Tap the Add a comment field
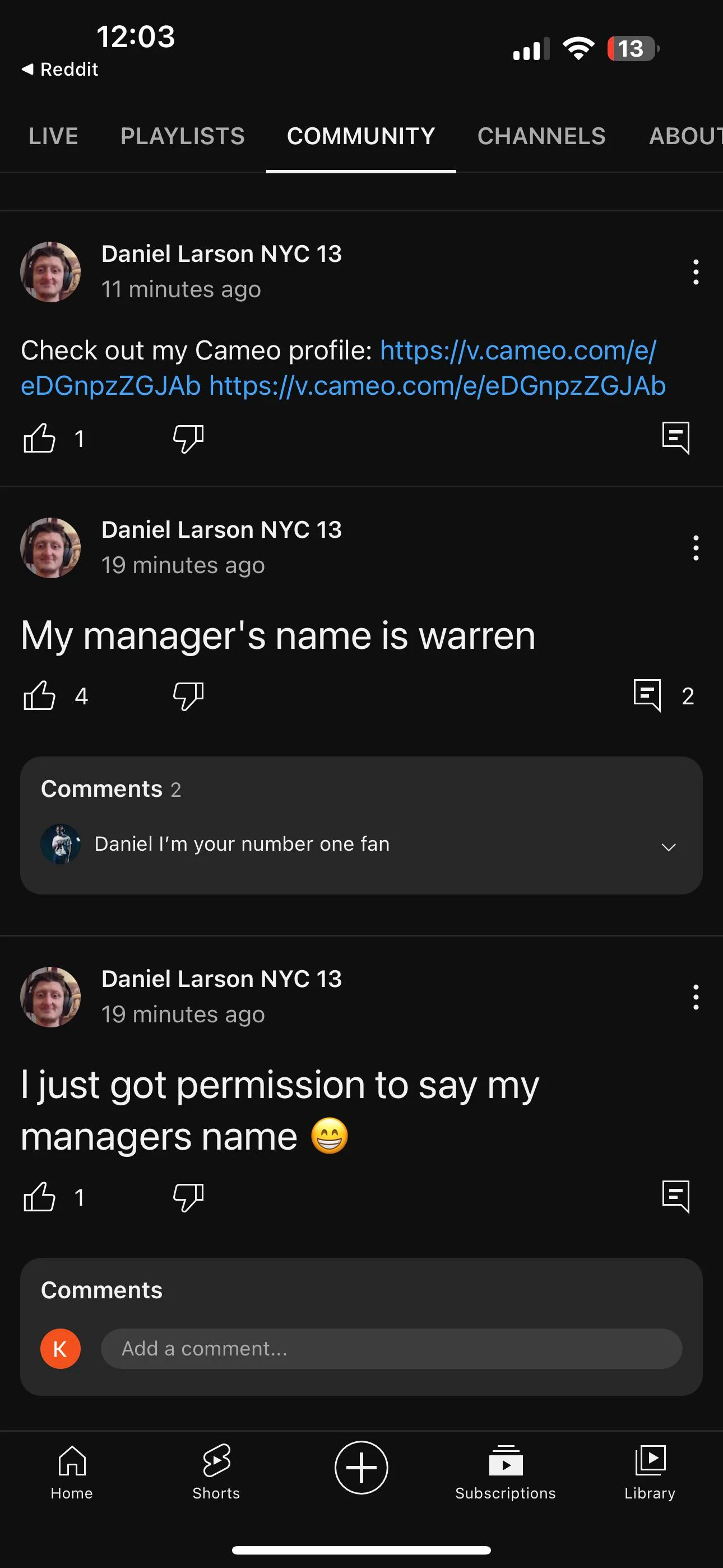 point(391,1348)
